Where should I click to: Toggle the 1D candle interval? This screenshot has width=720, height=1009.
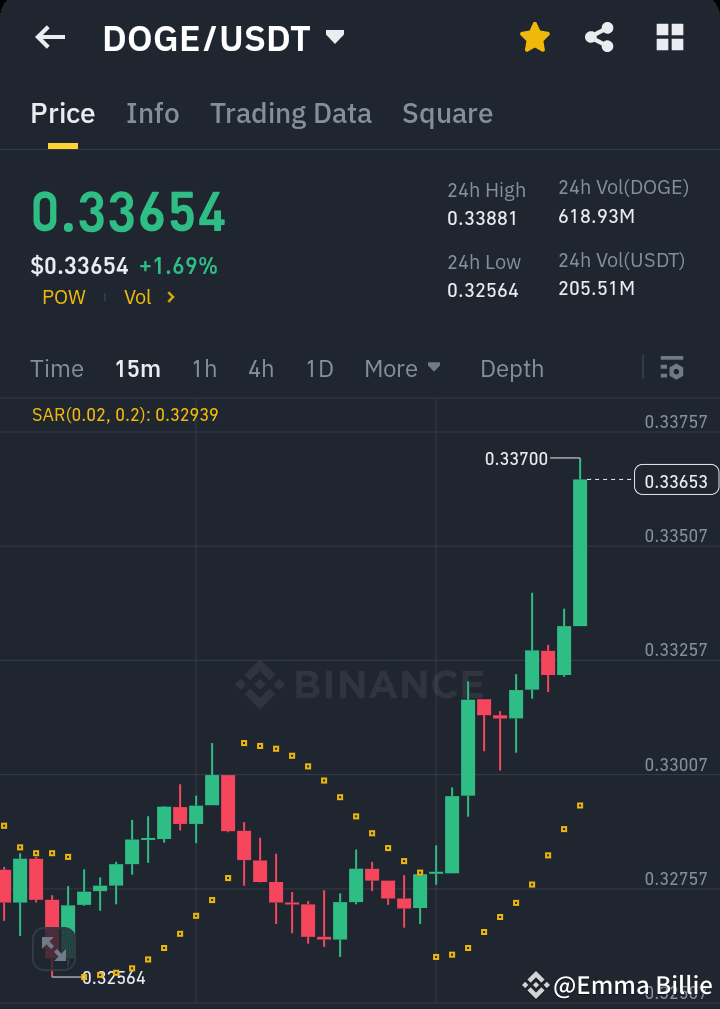pos(319,368)
